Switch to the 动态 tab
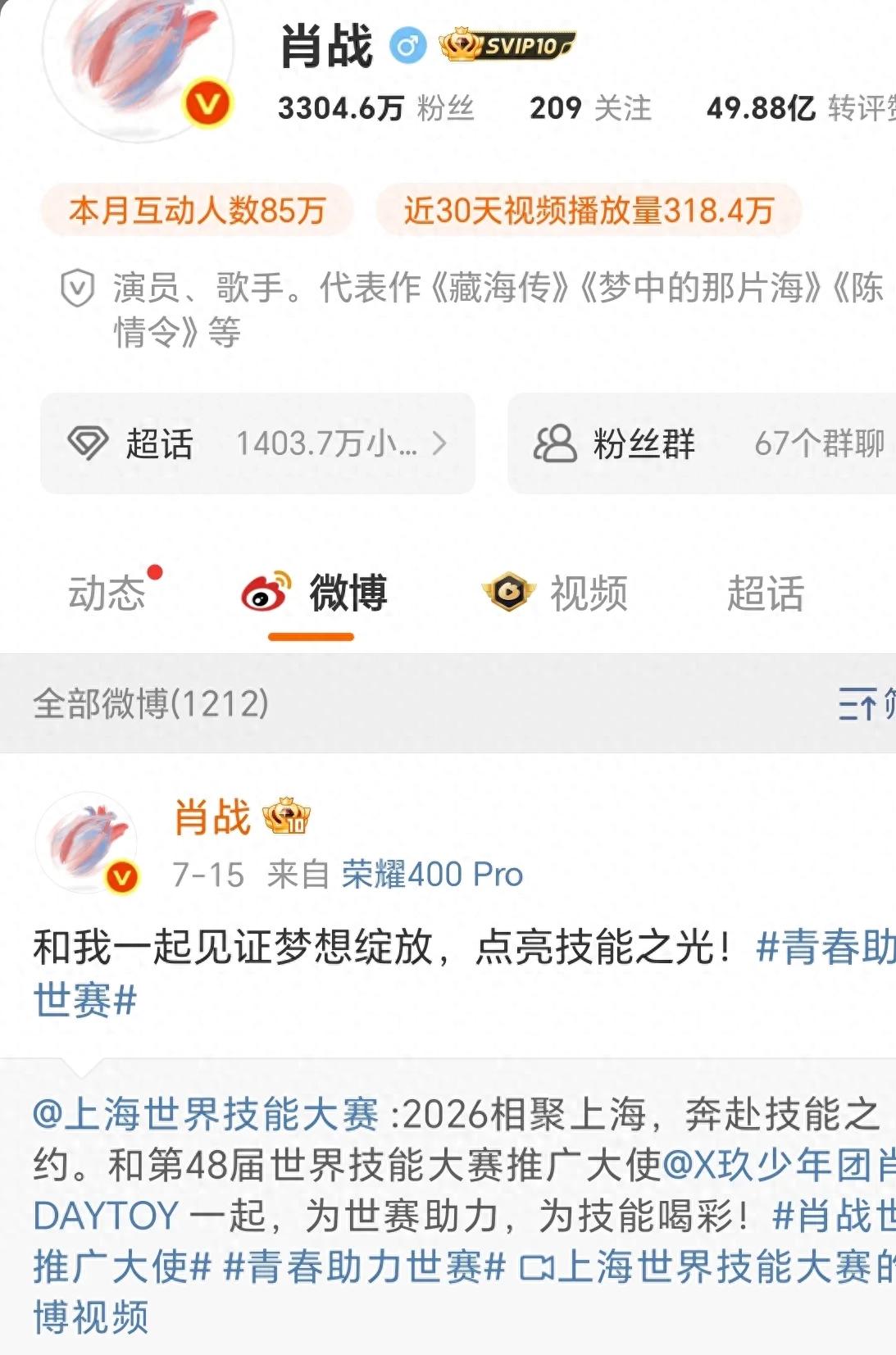This screenshot has width=896, height=1355. 107,593
